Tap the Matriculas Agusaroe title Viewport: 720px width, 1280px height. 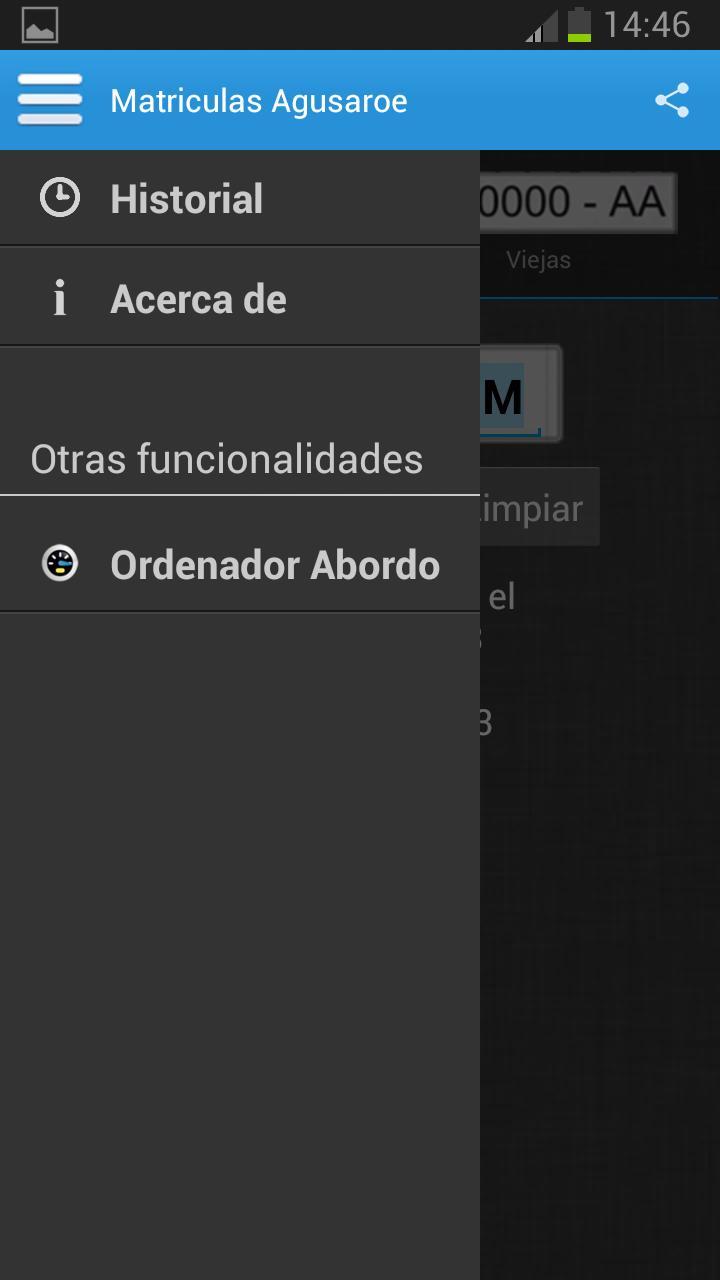coord(260,100)
